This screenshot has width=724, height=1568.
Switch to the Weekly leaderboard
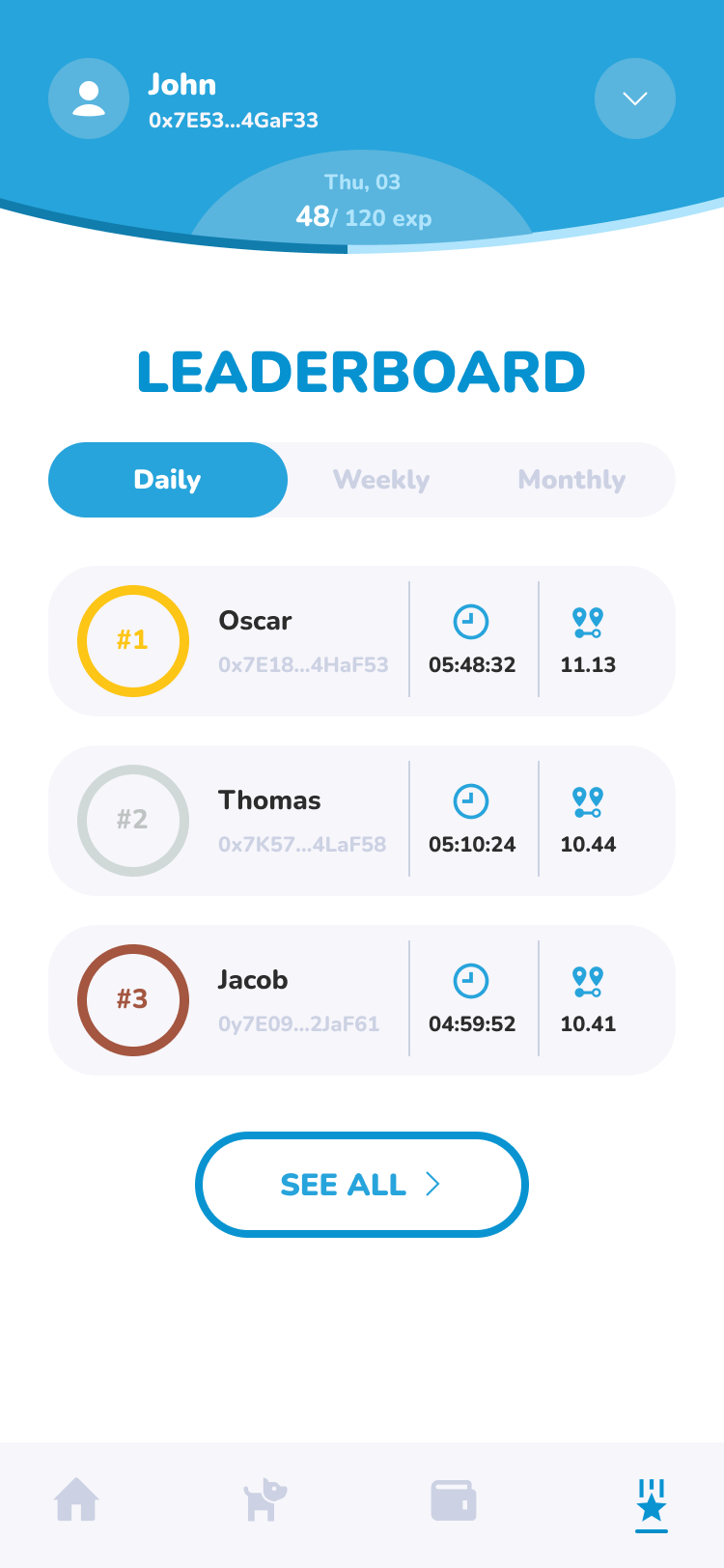click(381, 480)
